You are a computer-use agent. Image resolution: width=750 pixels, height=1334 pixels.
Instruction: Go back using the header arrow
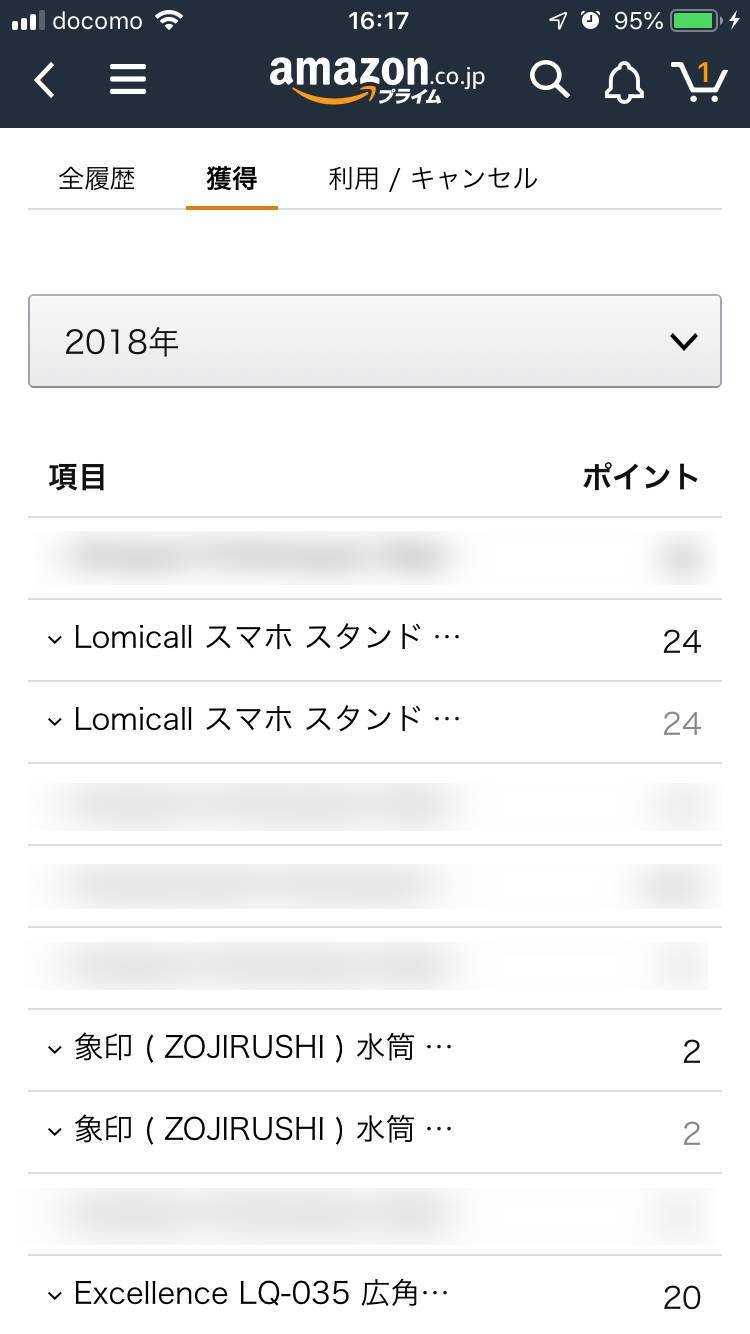[45, 80]
